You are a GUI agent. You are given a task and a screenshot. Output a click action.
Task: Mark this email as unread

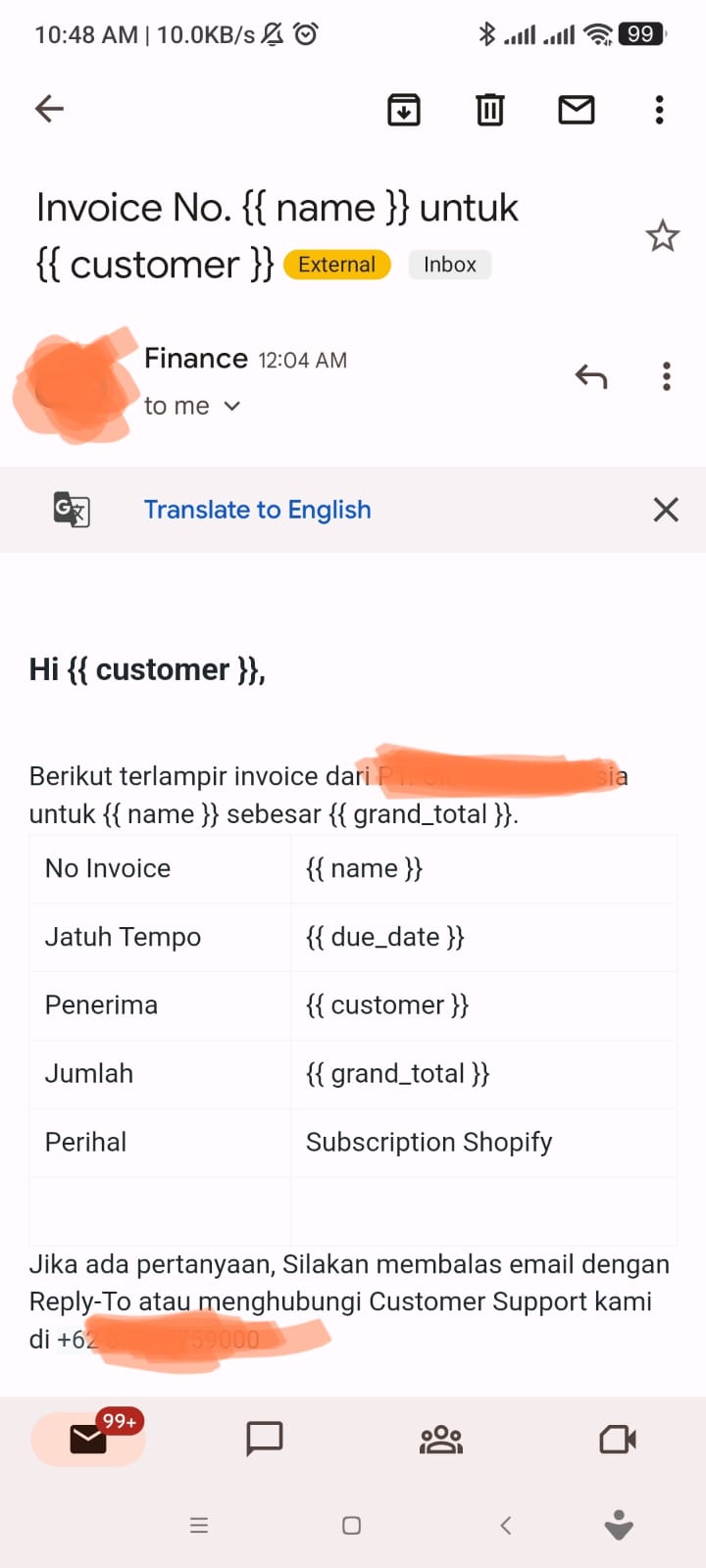(577, 110)
